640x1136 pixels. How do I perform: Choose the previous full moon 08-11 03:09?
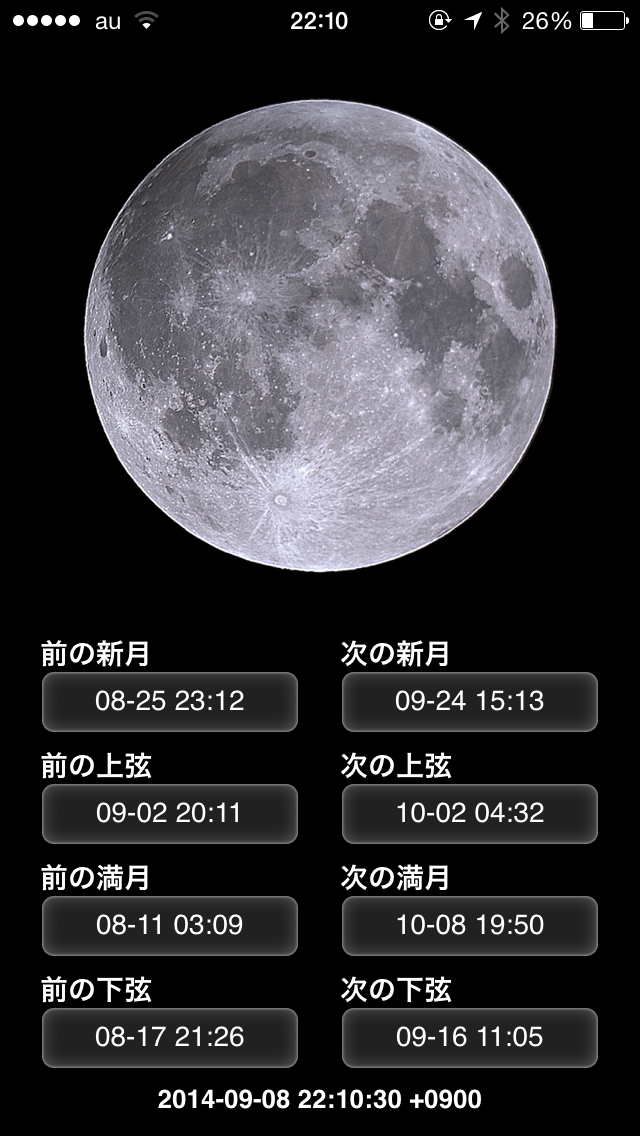coord(170,925)
